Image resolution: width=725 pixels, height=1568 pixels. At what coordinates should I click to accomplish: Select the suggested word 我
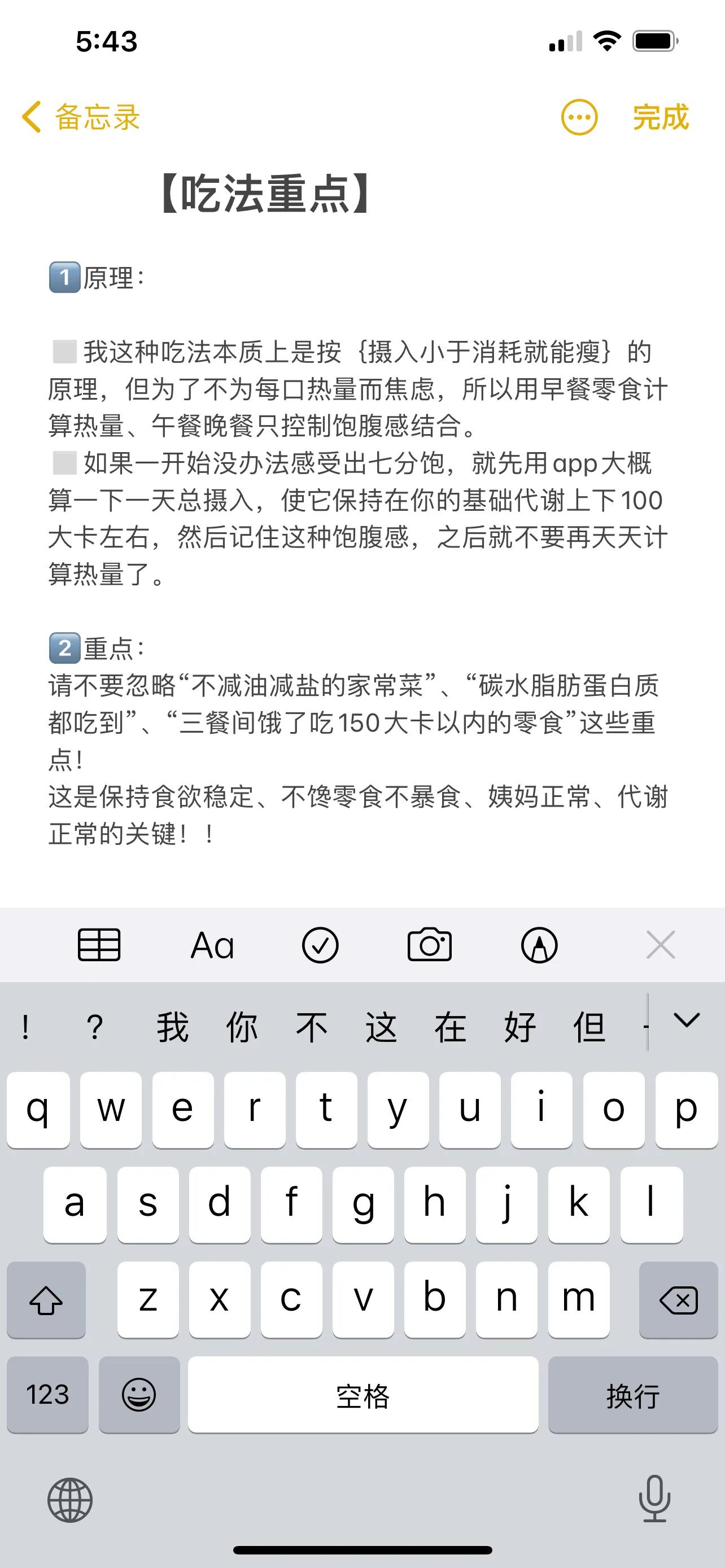click(172, 1025)
